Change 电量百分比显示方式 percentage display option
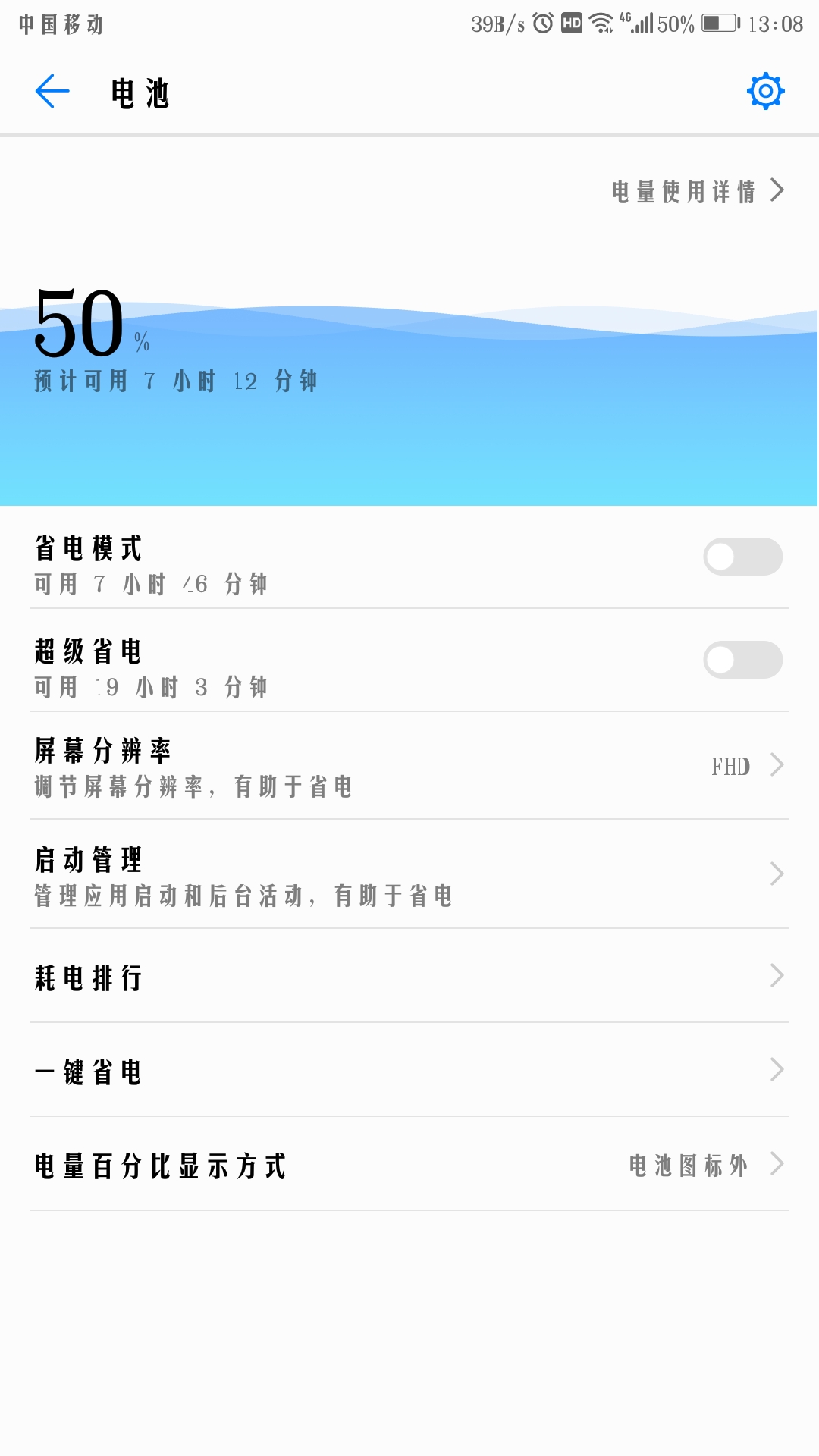 click(x=409, y=1164)
